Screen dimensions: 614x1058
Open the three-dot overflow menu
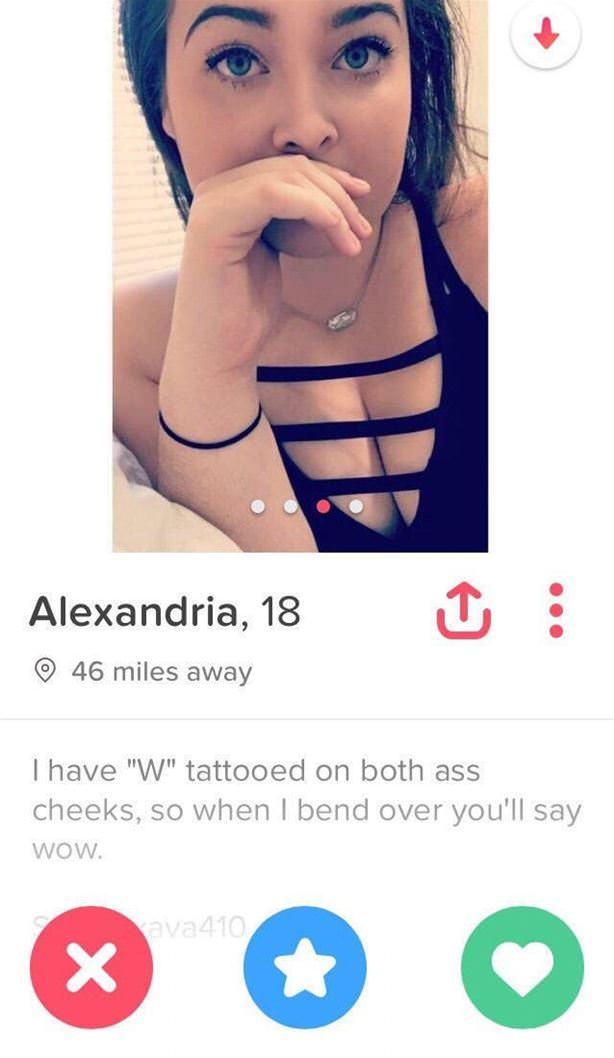tap(558, 610)
